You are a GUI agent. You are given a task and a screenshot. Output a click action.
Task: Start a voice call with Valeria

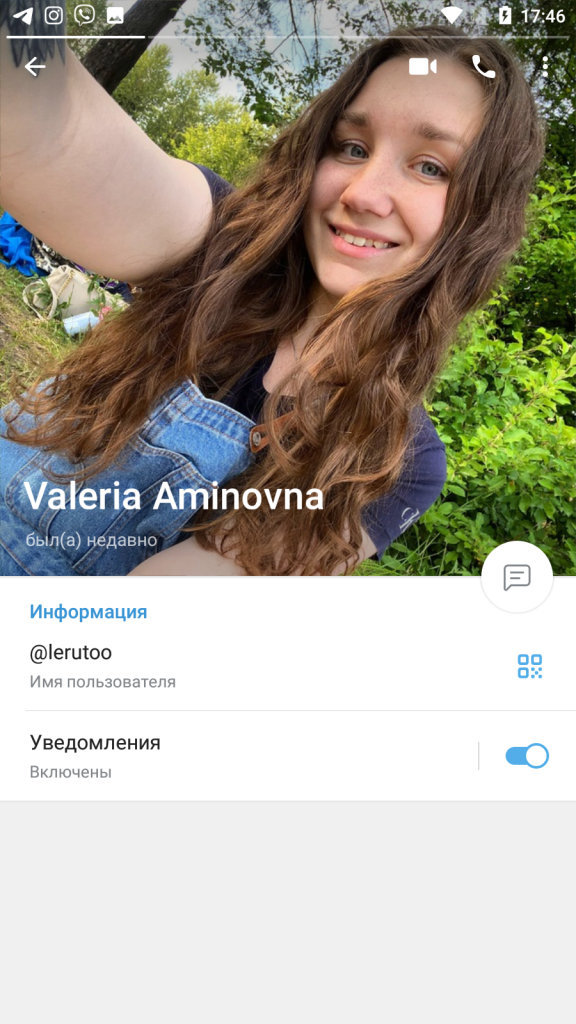[483, 67]
